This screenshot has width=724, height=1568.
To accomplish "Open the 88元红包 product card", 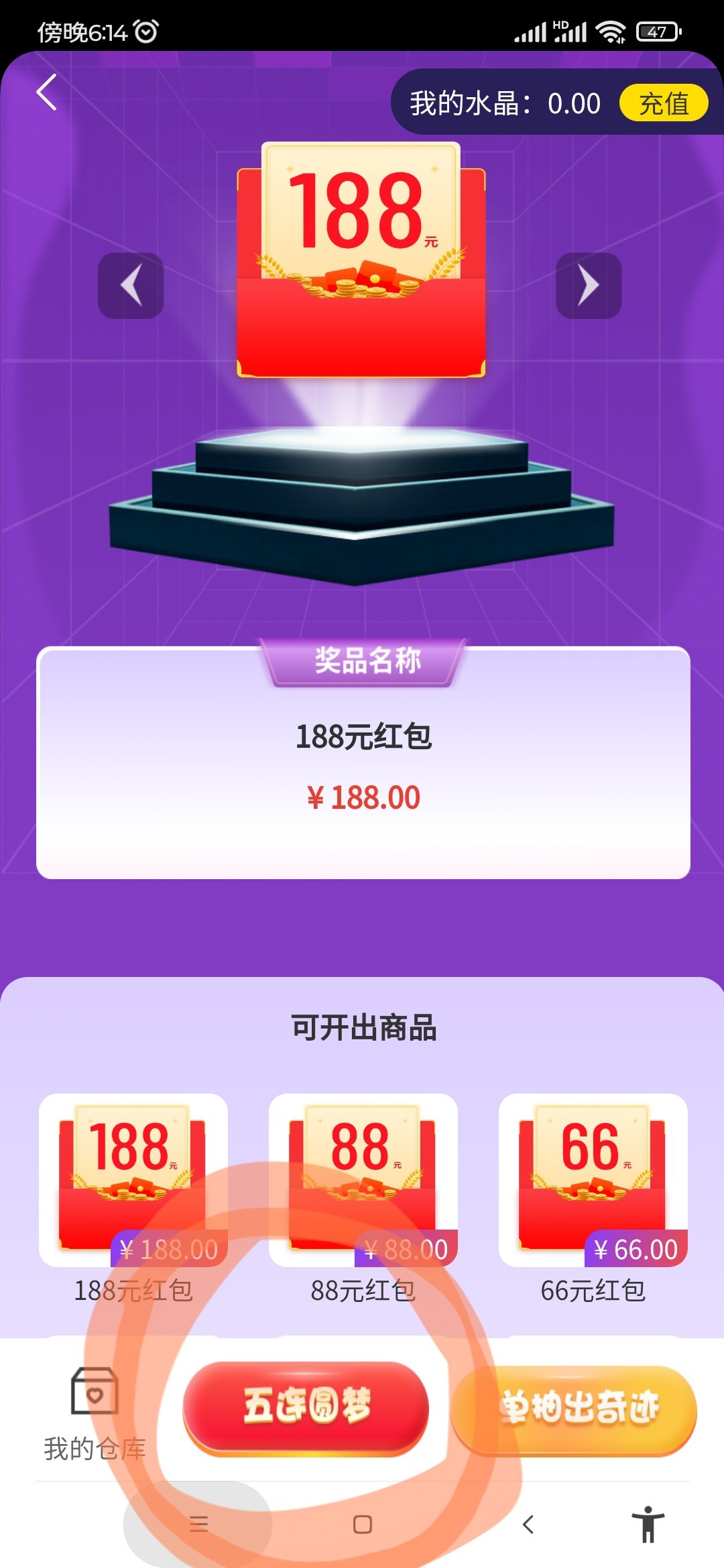I will pos(363,1181).
